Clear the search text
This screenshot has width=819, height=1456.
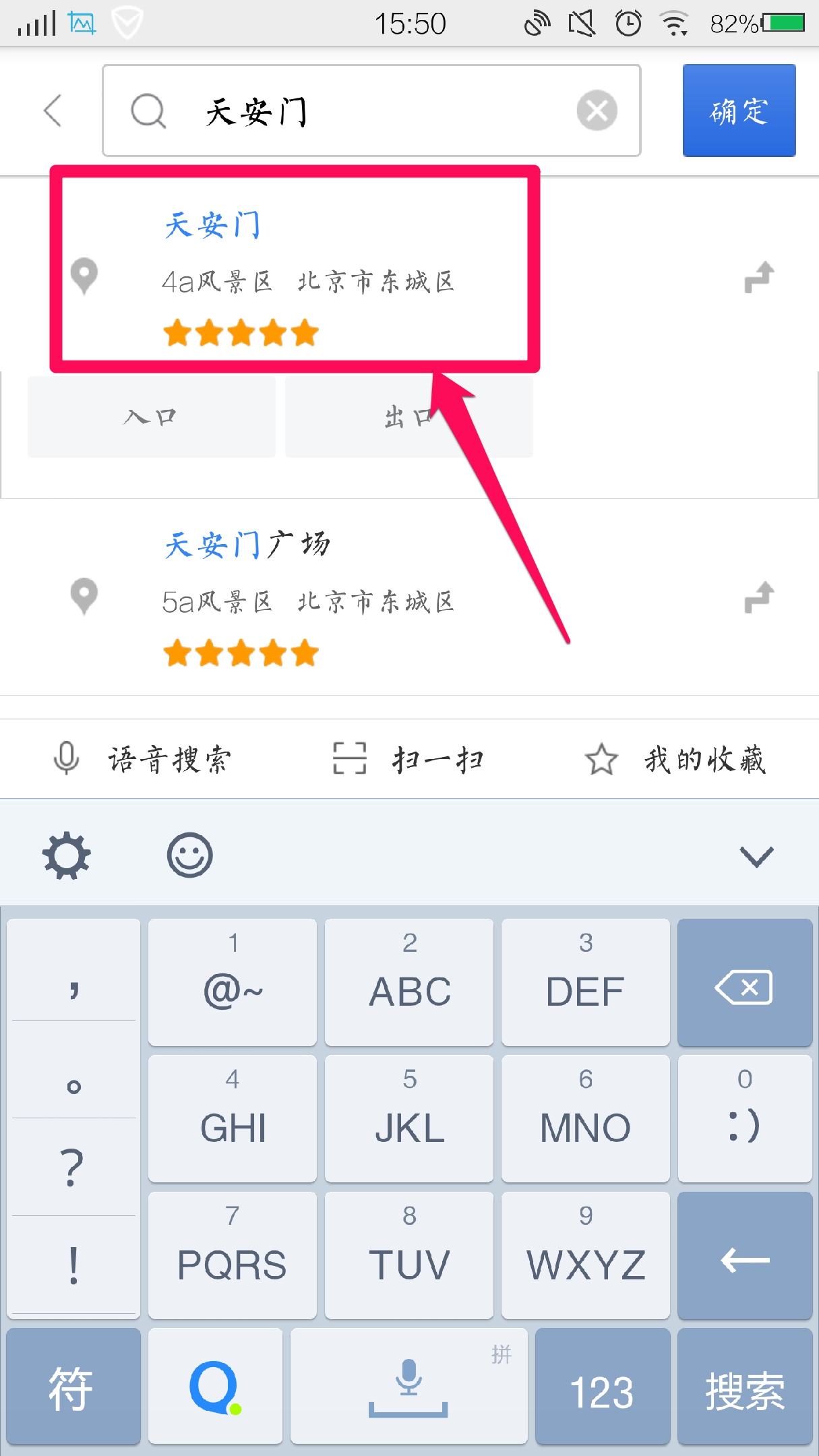click(x=597, y=111)
